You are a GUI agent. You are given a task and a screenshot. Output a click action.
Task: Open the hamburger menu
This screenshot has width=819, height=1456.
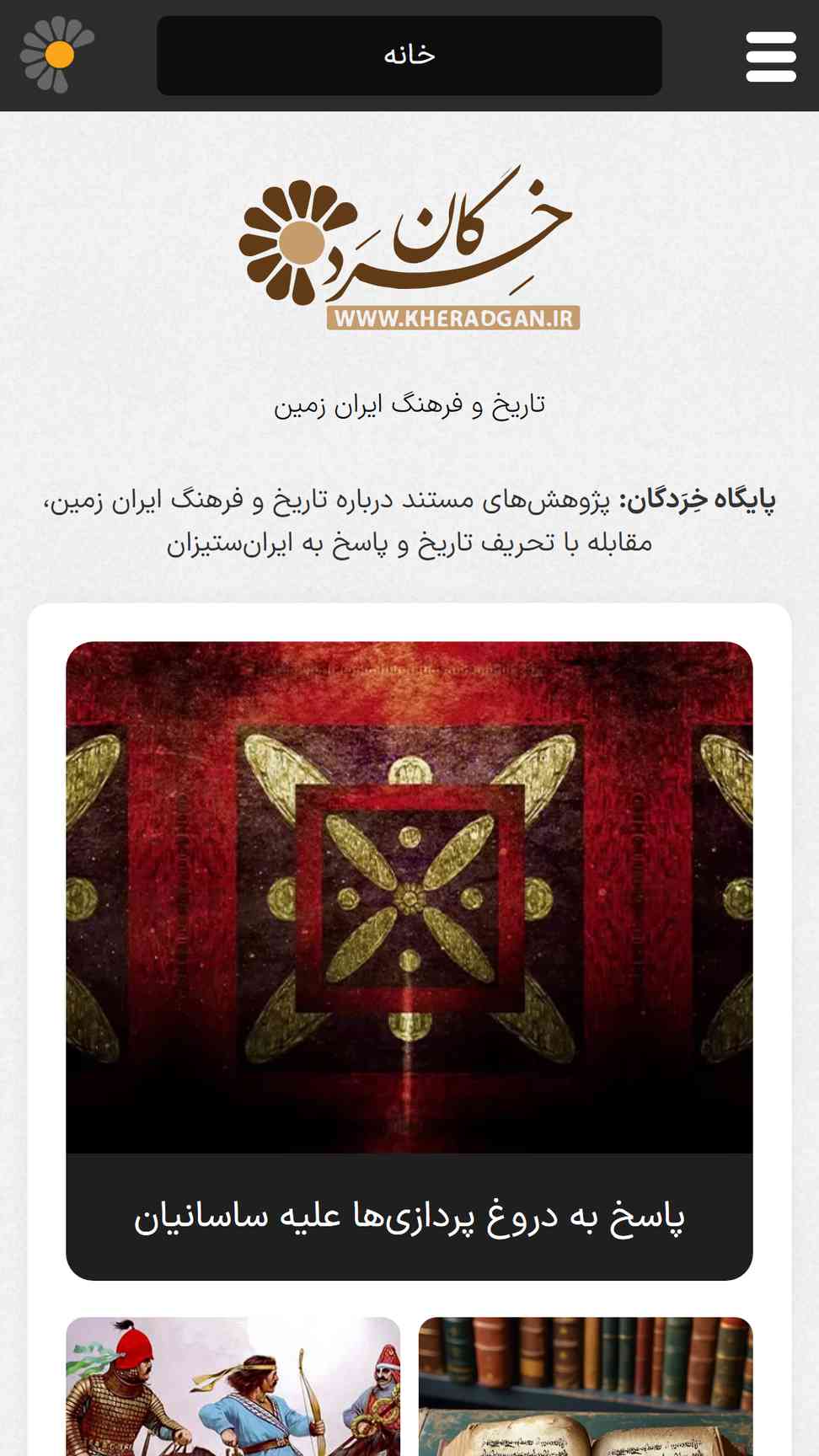(771, 56)
